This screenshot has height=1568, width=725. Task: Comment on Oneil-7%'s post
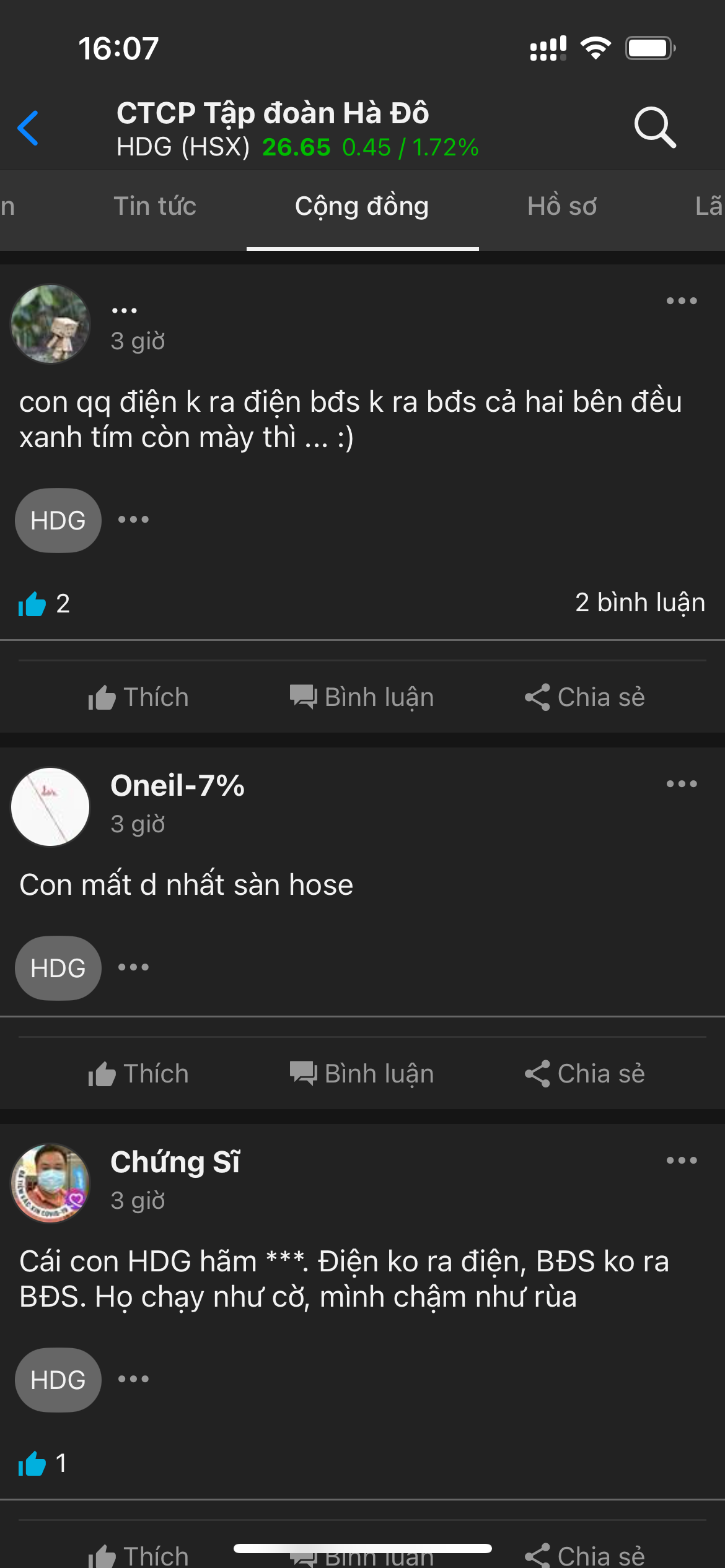pyautogui.click(x=362, y=1074)
